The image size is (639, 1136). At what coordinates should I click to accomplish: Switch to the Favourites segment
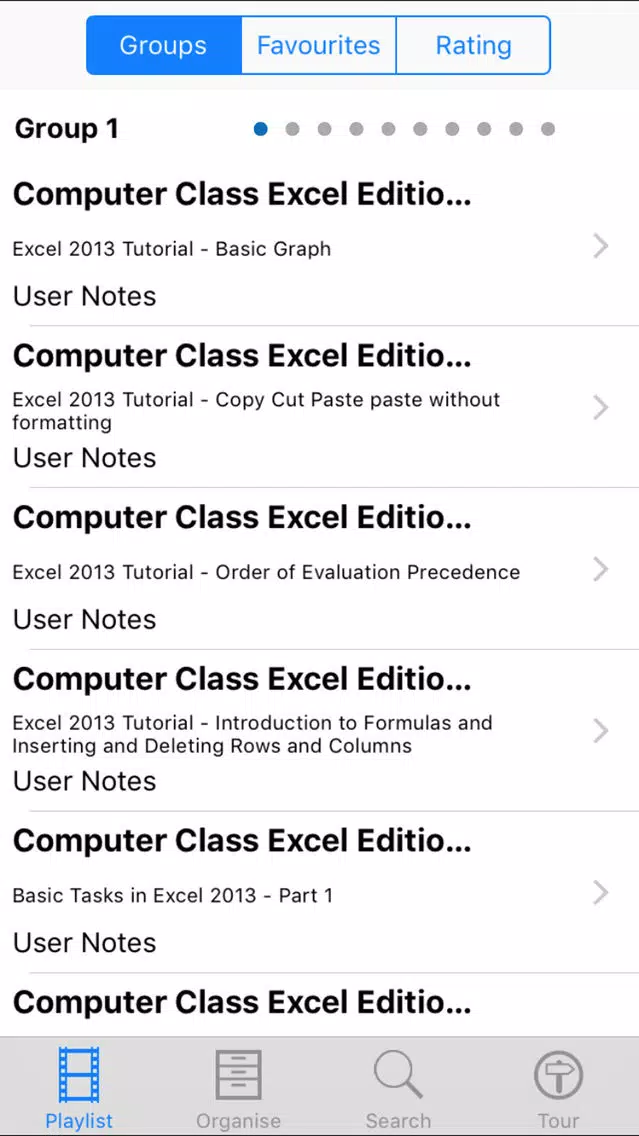319,45
